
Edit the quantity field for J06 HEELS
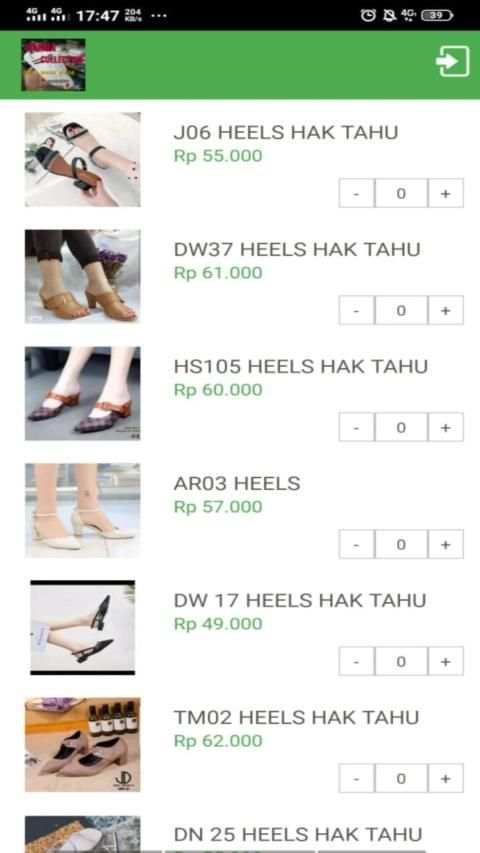click(x=401, y=193)
